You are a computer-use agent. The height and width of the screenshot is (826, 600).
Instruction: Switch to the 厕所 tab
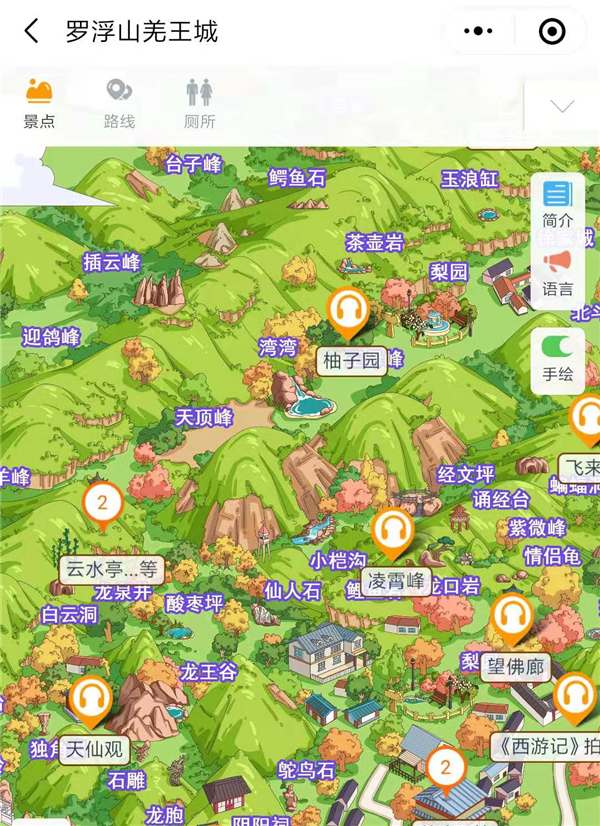pos(199,104)
